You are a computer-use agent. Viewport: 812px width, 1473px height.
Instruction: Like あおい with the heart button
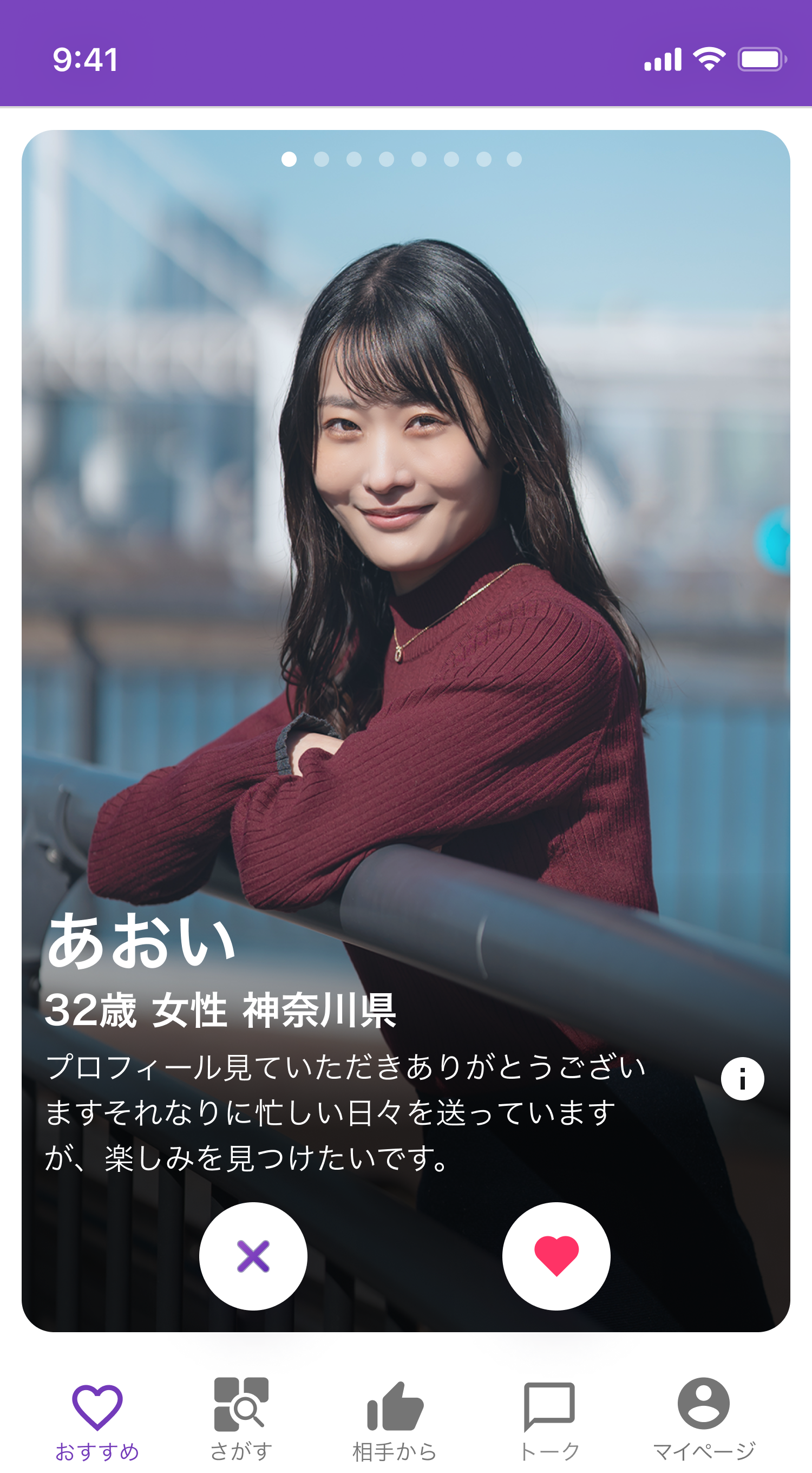(x=556, y=1256)
